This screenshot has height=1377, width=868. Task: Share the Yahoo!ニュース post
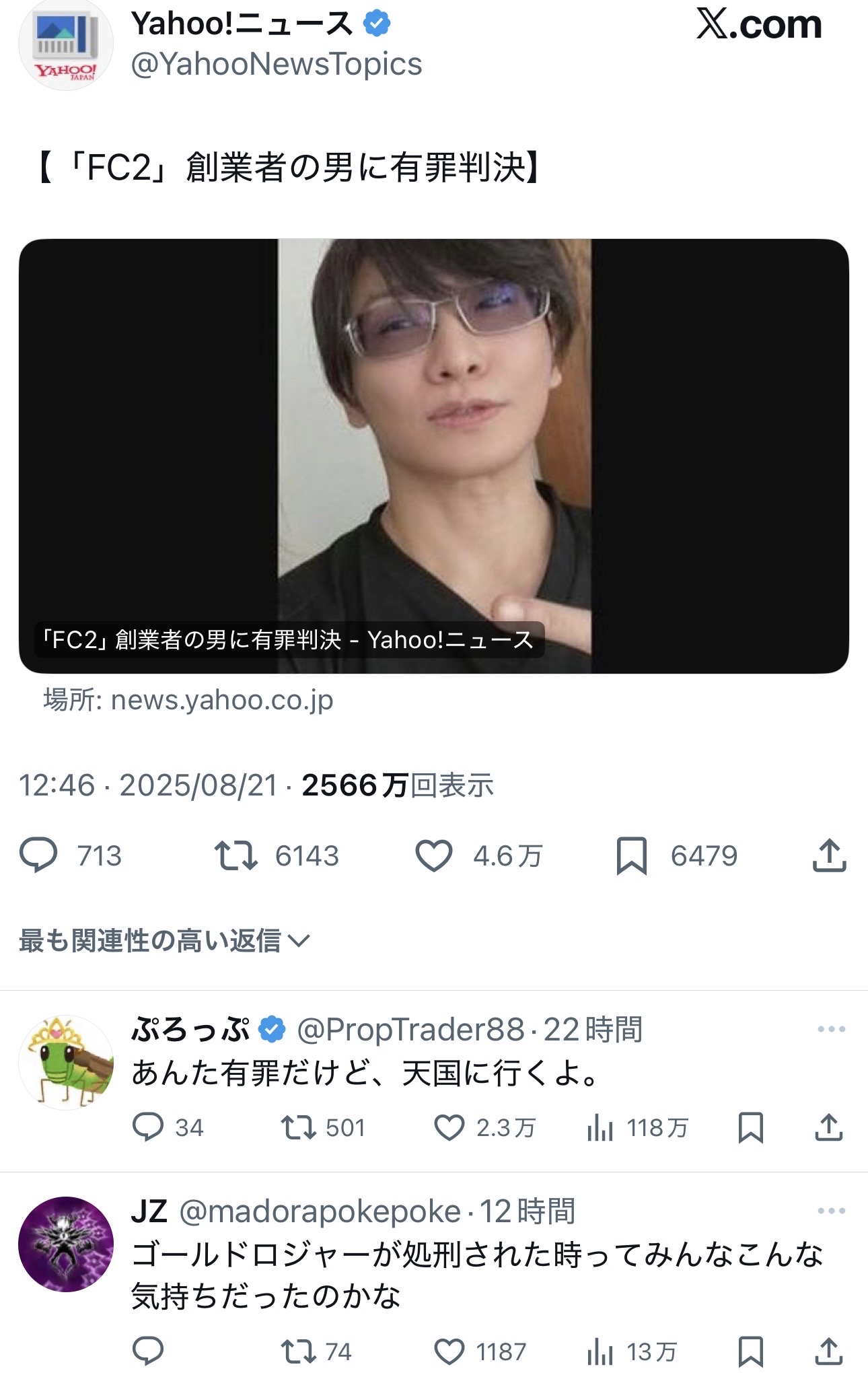pos(829,855)
